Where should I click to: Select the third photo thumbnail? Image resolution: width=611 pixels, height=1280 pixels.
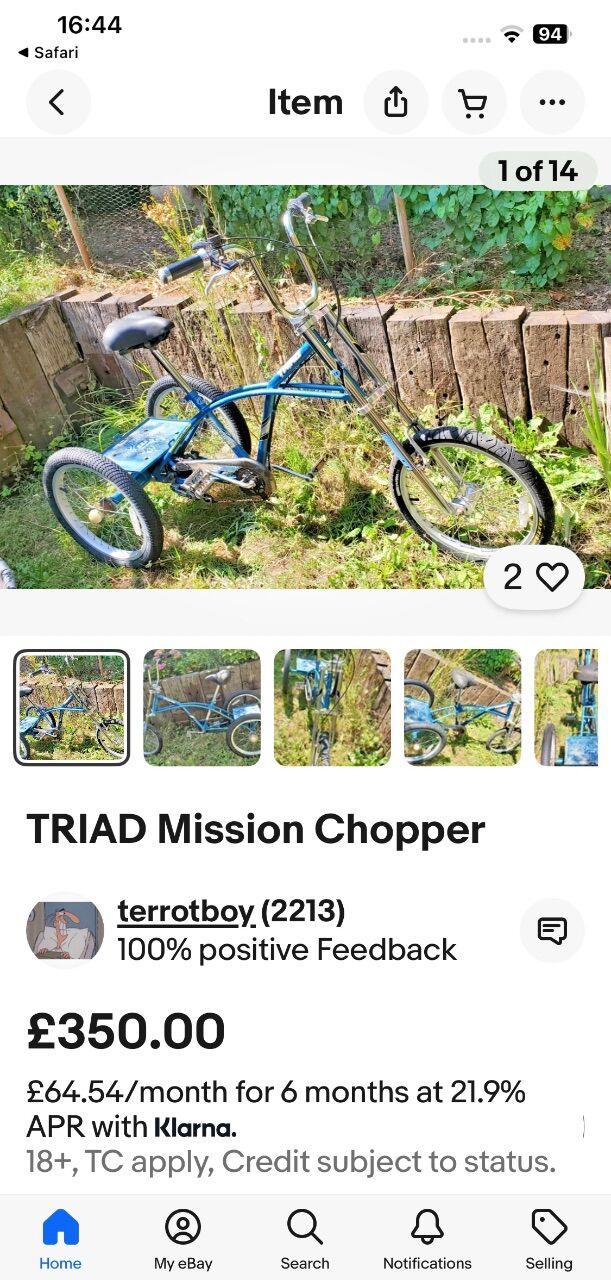click(332, 707)
